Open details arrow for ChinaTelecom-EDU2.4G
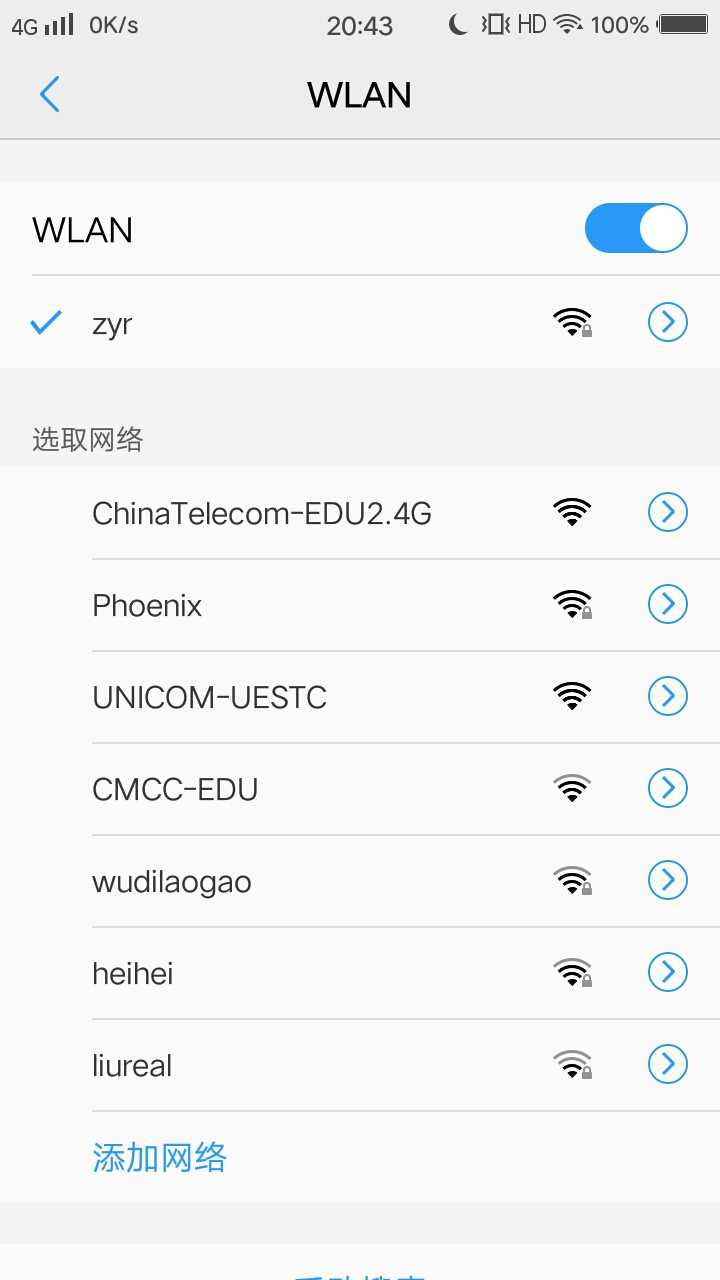 pyautogui.click(x=668, y=512)
